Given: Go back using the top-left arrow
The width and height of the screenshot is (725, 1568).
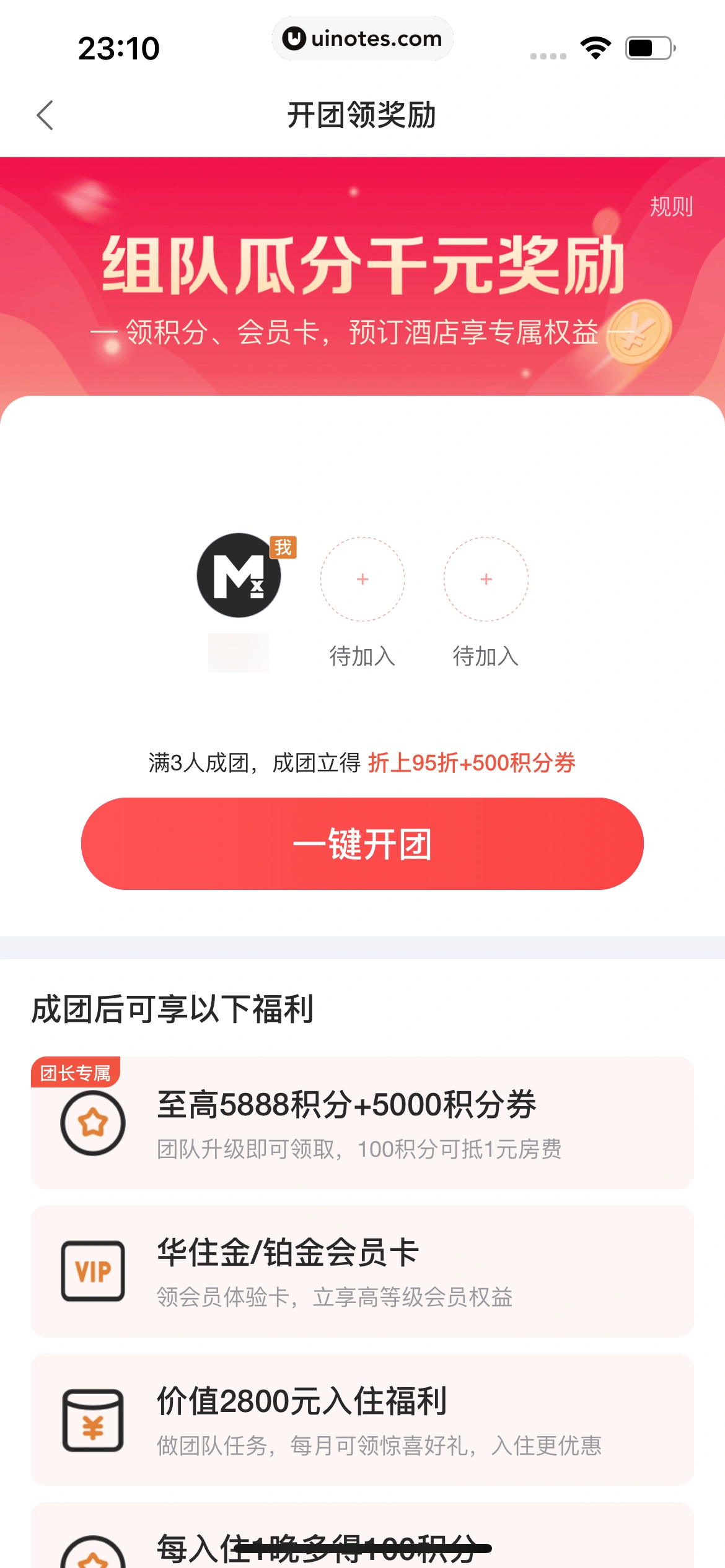Looking at the screenshot, I should coord(45,115).
